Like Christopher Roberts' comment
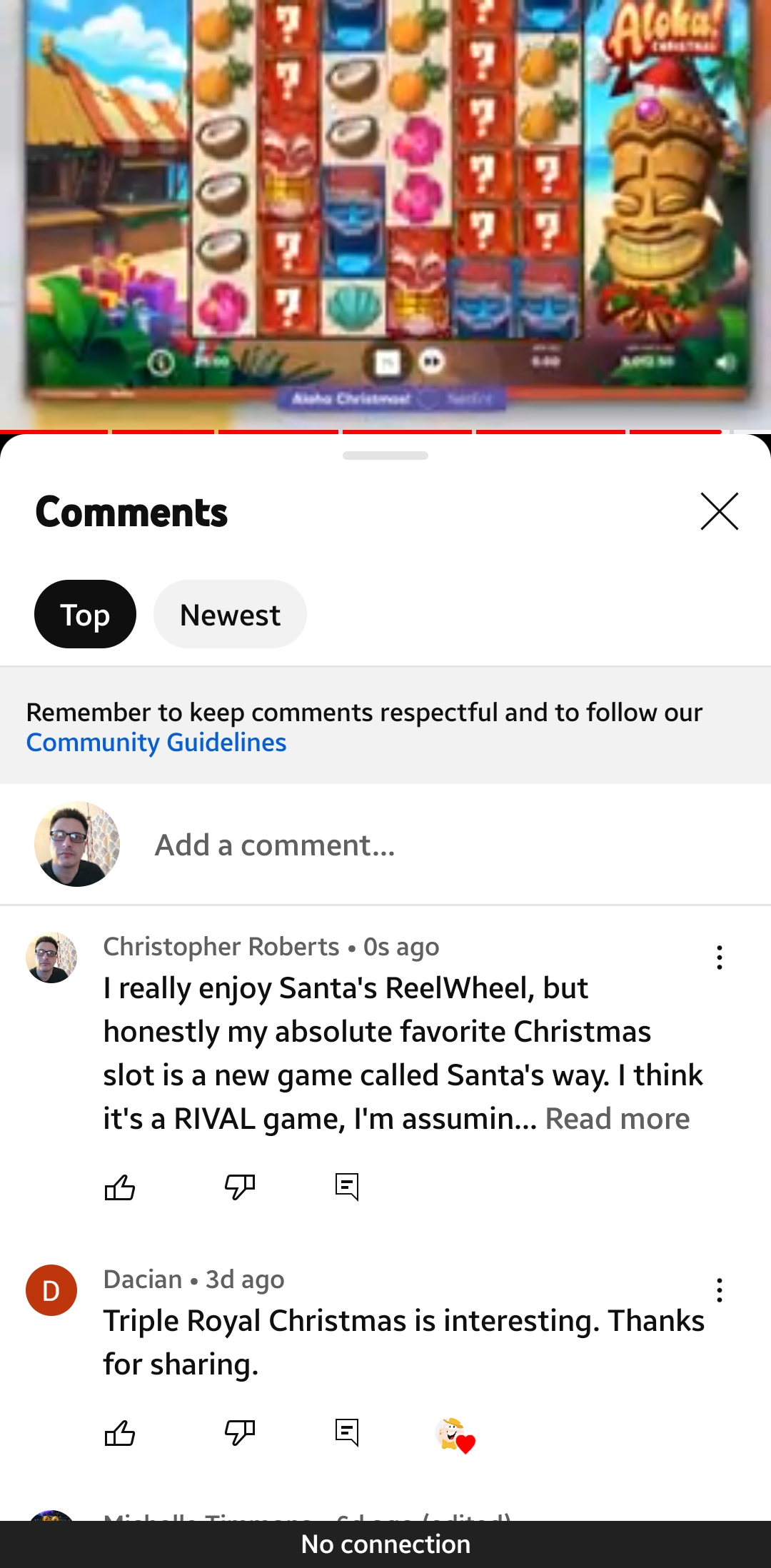Screen dimensions: 771x1568 [x=120, y=1187]
